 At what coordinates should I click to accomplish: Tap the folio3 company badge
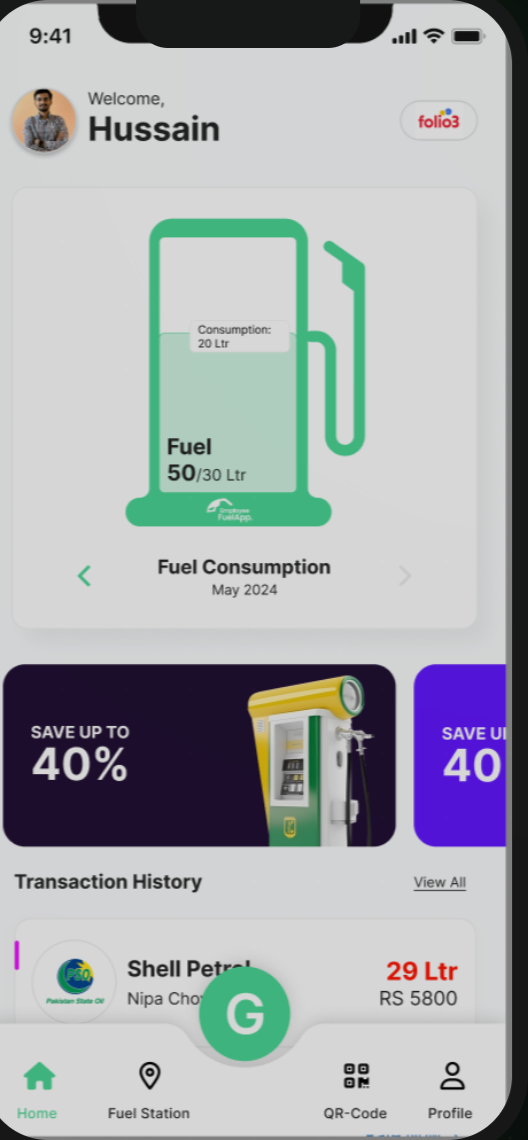click(x=439, y=121)
